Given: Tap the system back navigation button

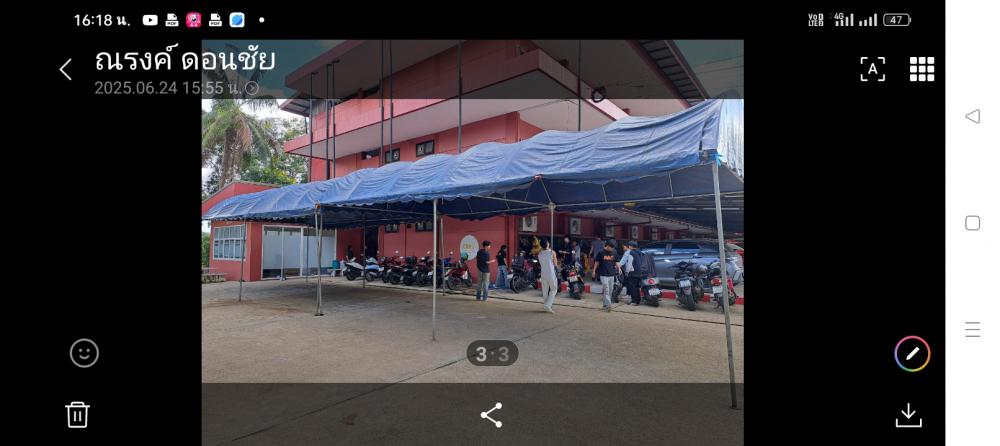Looking at the screenshot, I should tap(972, 117).
